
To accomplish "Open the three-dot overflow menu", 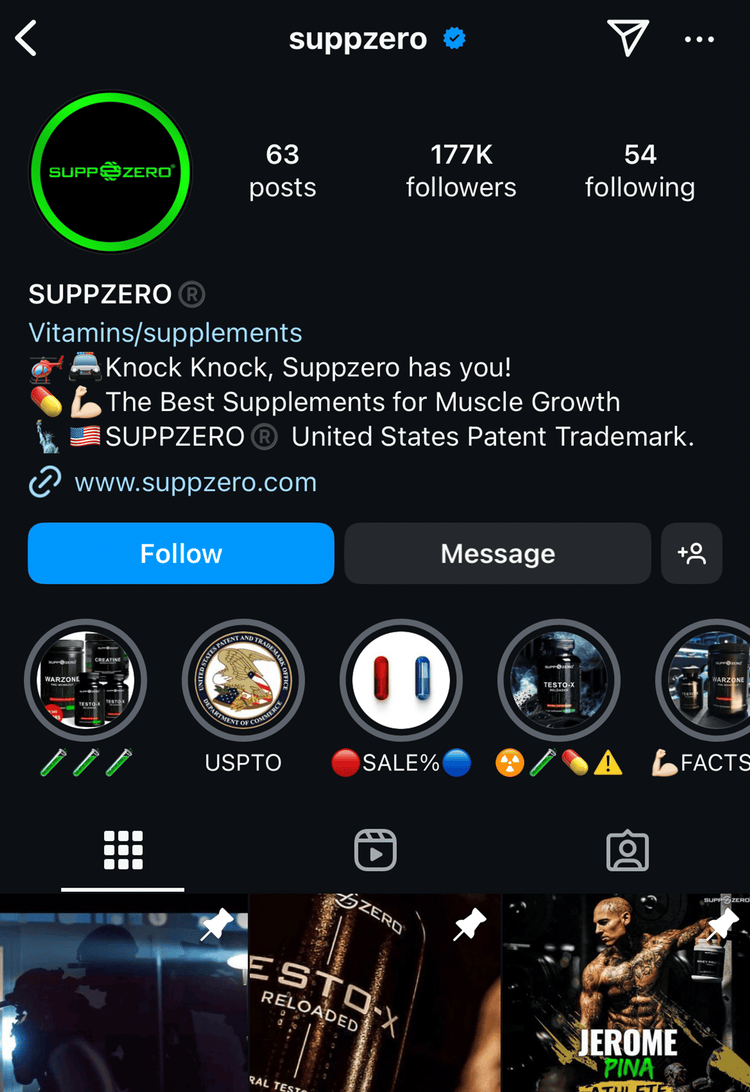I will [699, 40].
